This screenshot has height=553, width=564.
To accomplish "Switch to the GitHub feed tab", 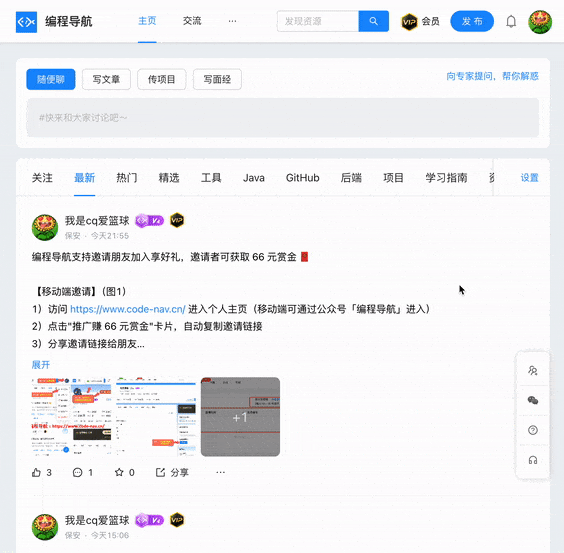I will 303,178.
